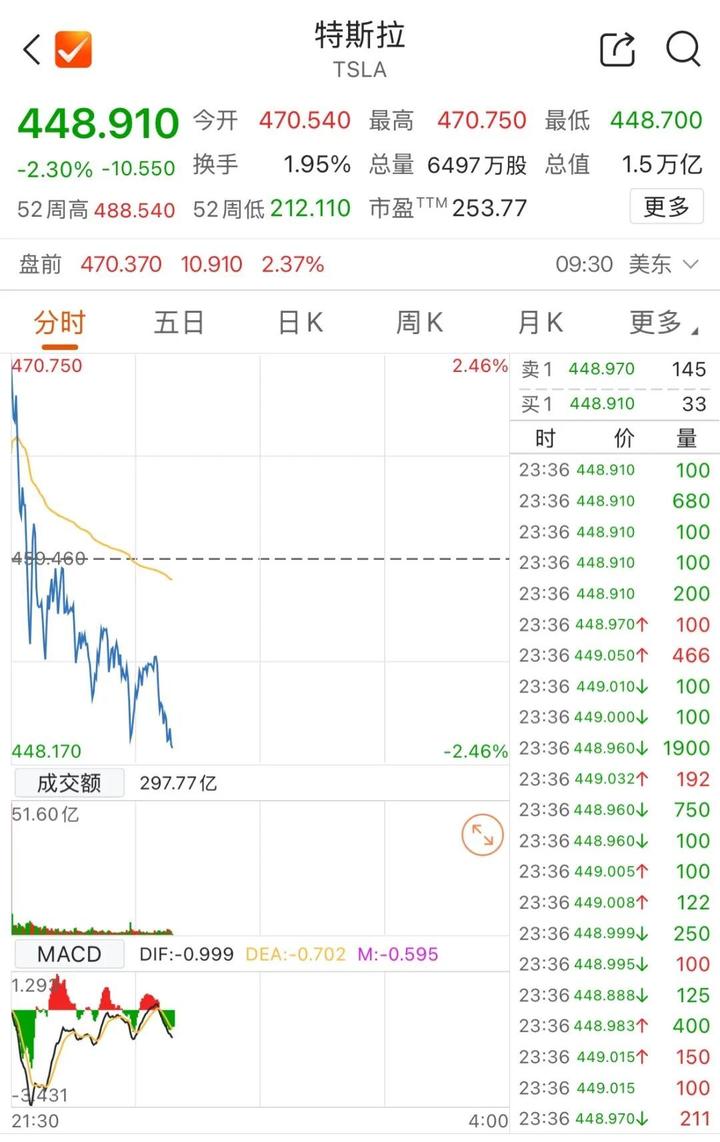Viewport: 720px width, 1142px height.
Task: Change the MACD indicator
Action: click(68, 954)
